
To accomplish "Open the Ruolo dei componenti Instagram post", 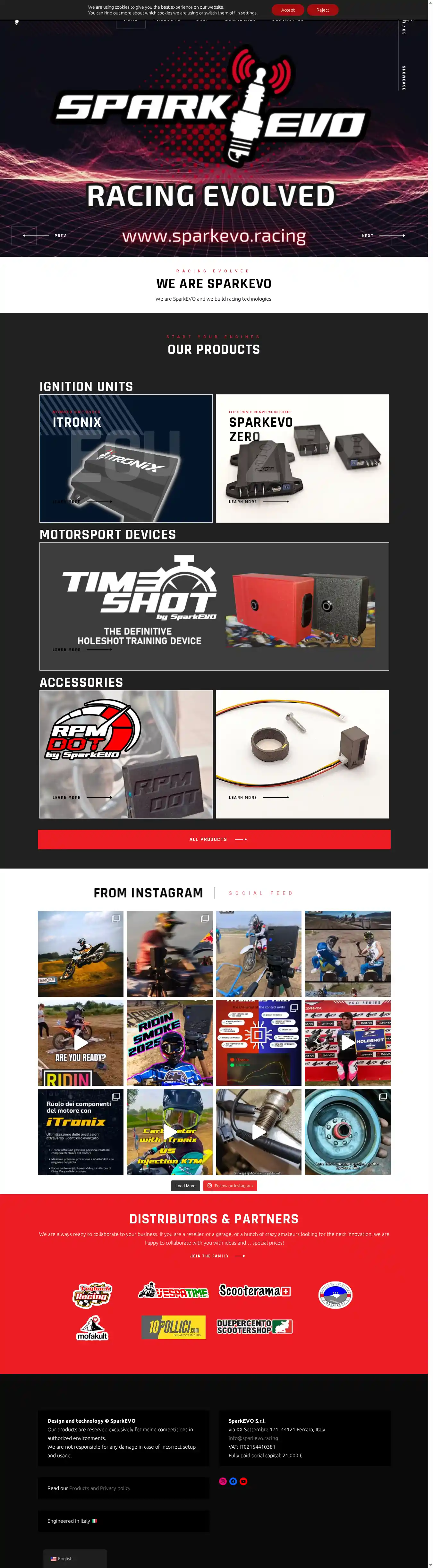I will 80,1132.
